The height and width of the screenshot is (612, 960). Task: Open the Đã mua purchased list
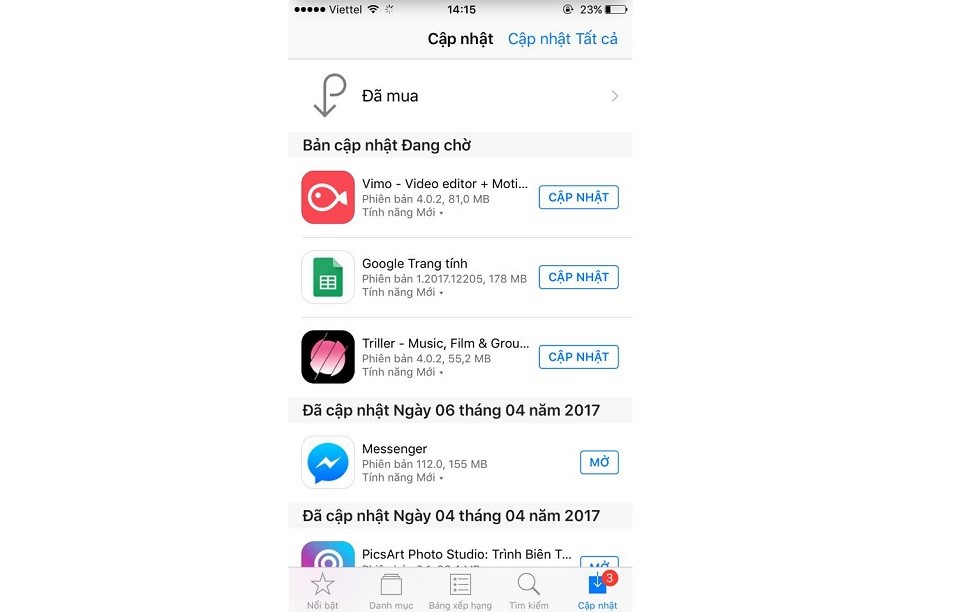(x=460, y=96)
